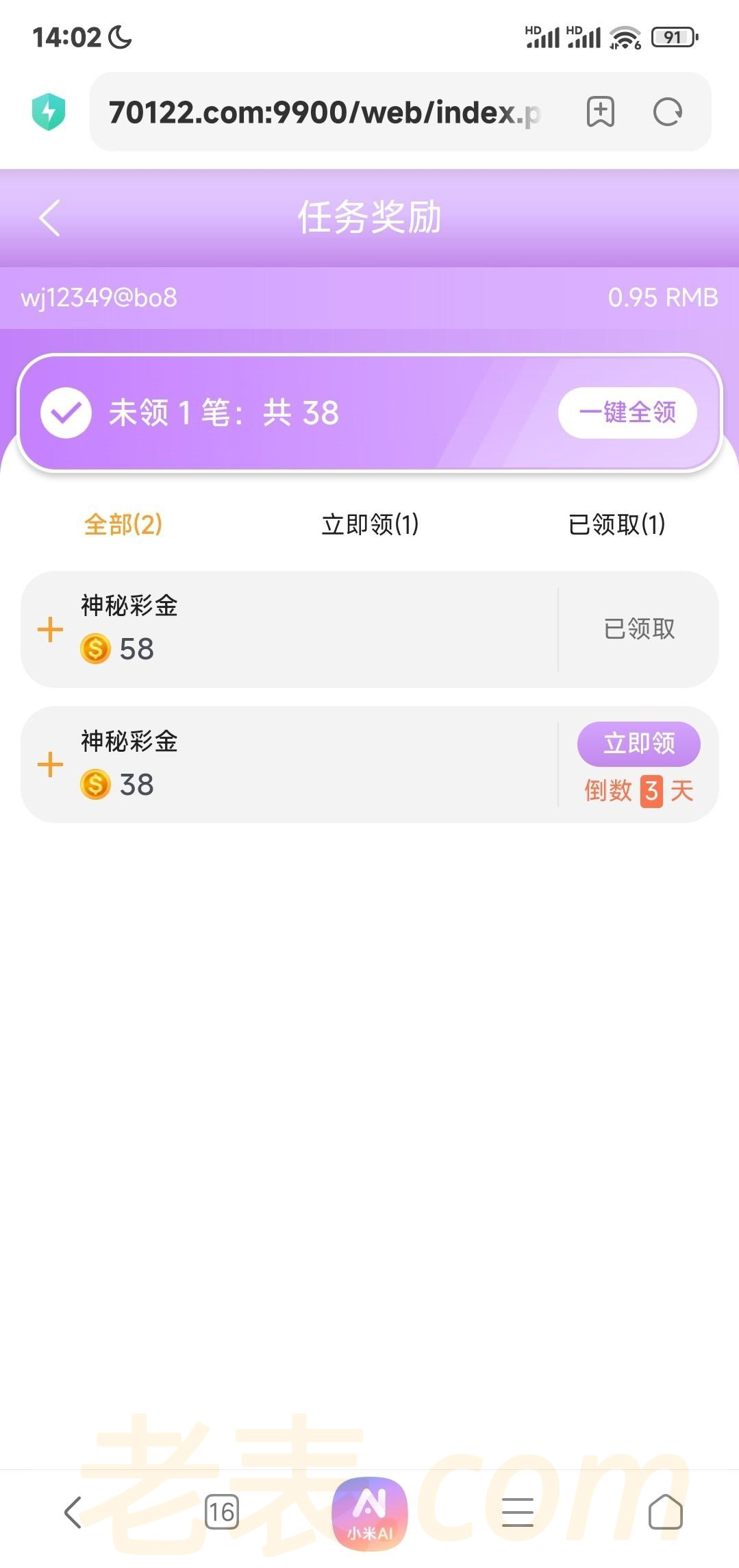Expand the 神秘彩金 58 reward details

pos(50,629)
